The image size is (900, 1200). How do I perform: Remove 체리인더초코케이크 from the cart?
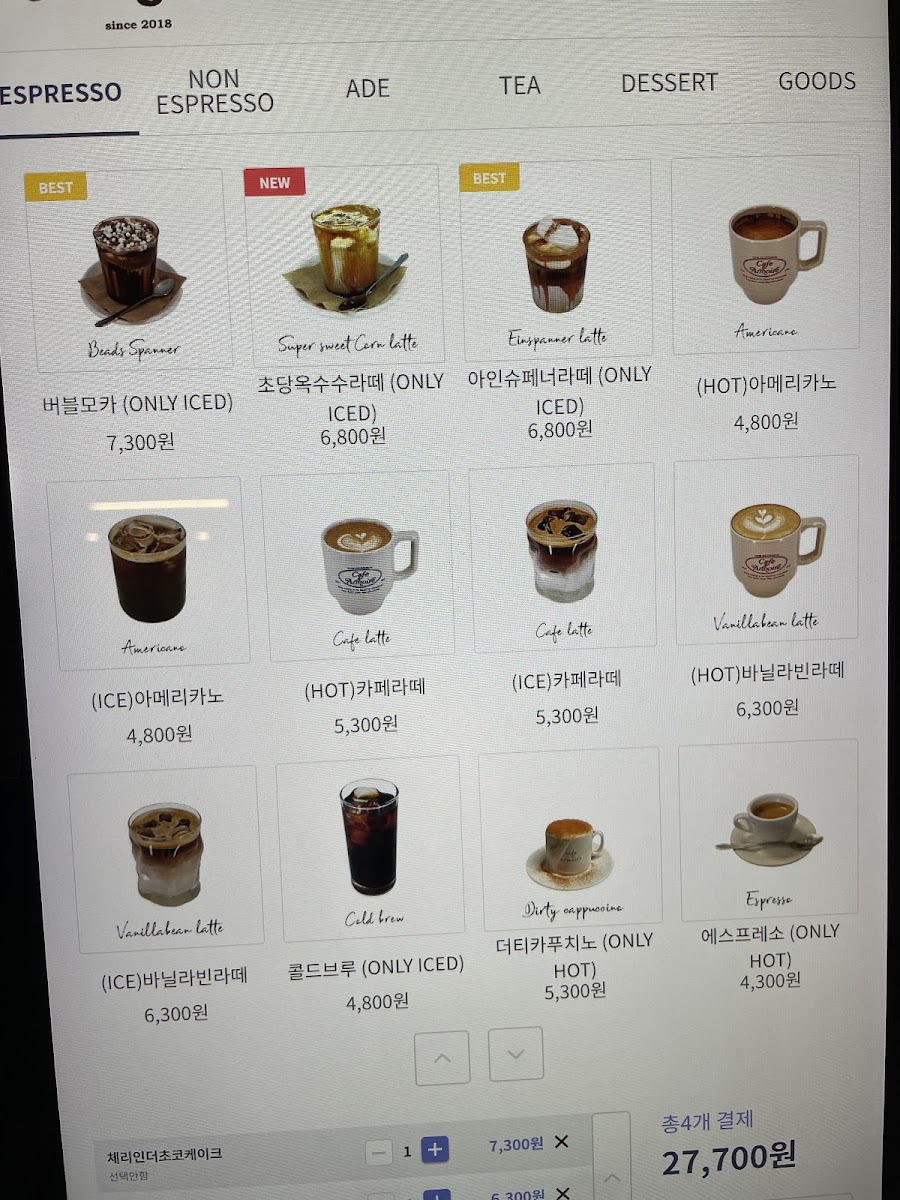pyautogui.click(x=561, y=1142)
